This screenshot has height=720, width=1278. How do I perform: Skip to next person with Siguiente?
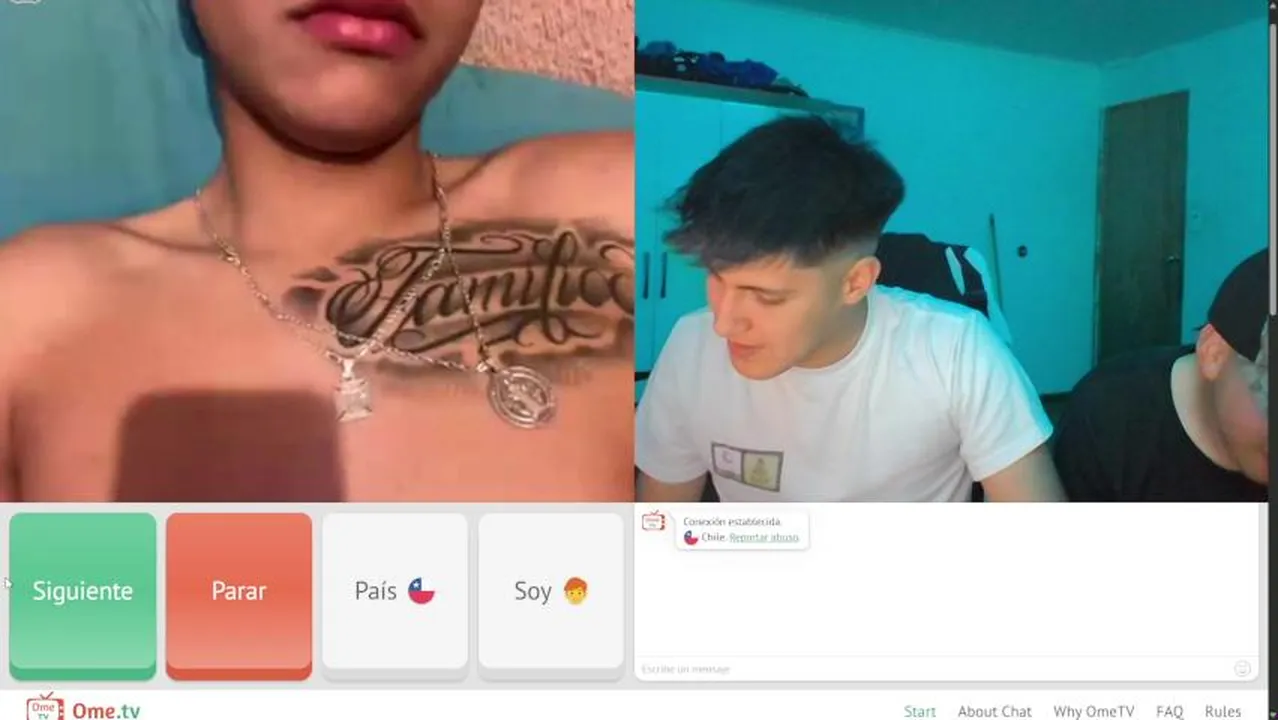[83, 592]
